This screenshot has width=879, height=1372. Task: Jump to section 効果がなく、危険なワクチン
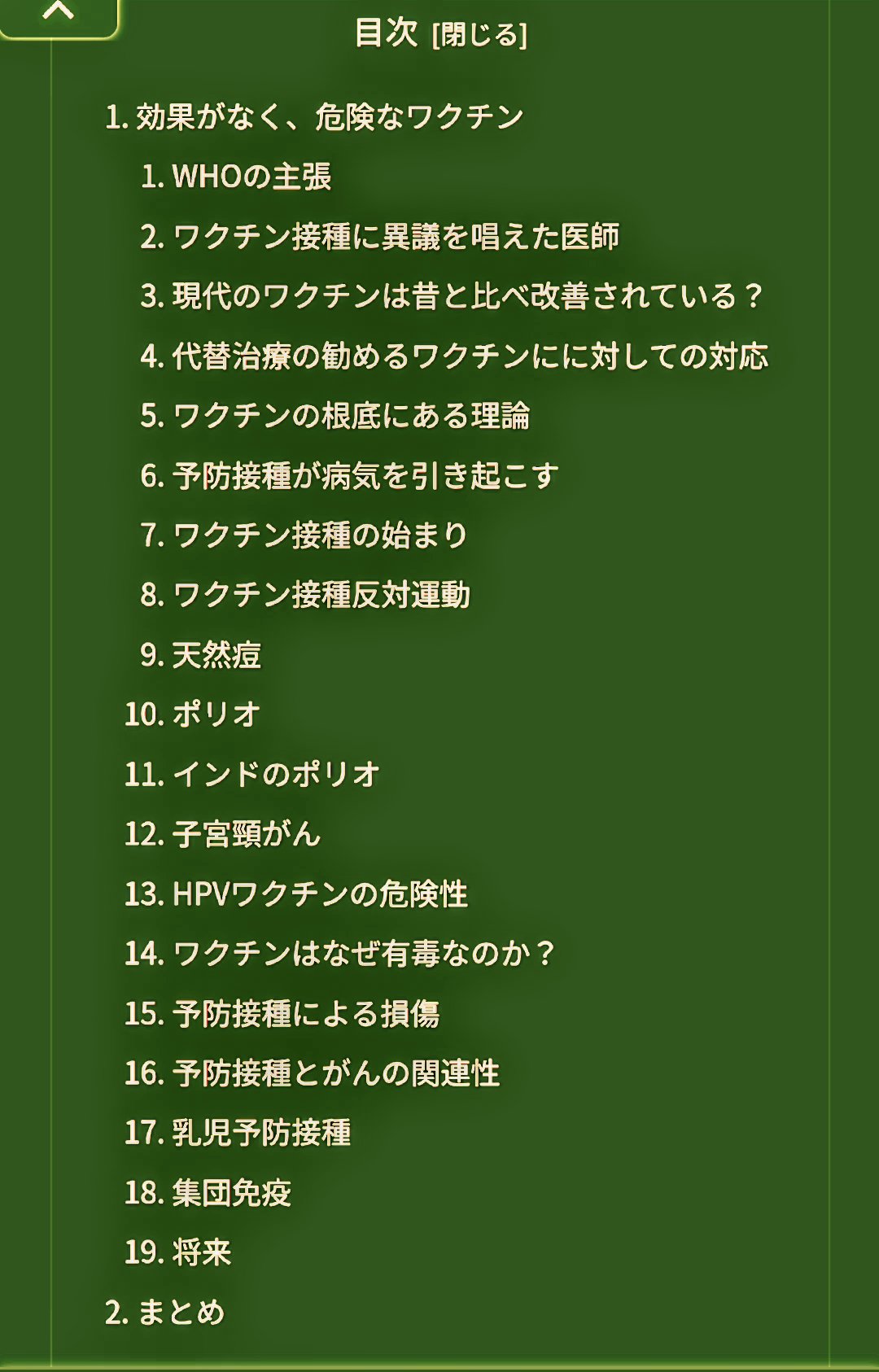[329, 117]
